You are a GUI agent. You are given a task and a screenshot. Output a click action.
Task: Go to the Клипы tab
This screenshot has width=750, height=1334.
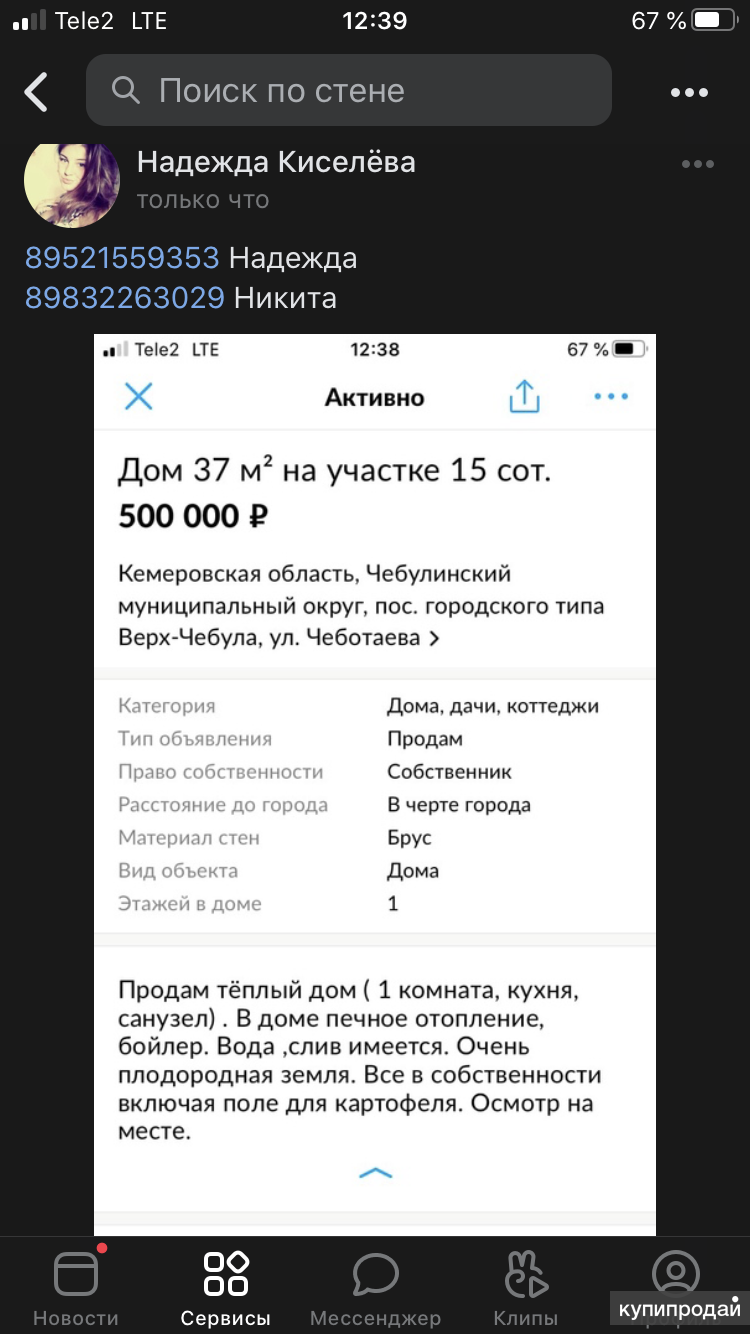click(x=526, y=1288)
